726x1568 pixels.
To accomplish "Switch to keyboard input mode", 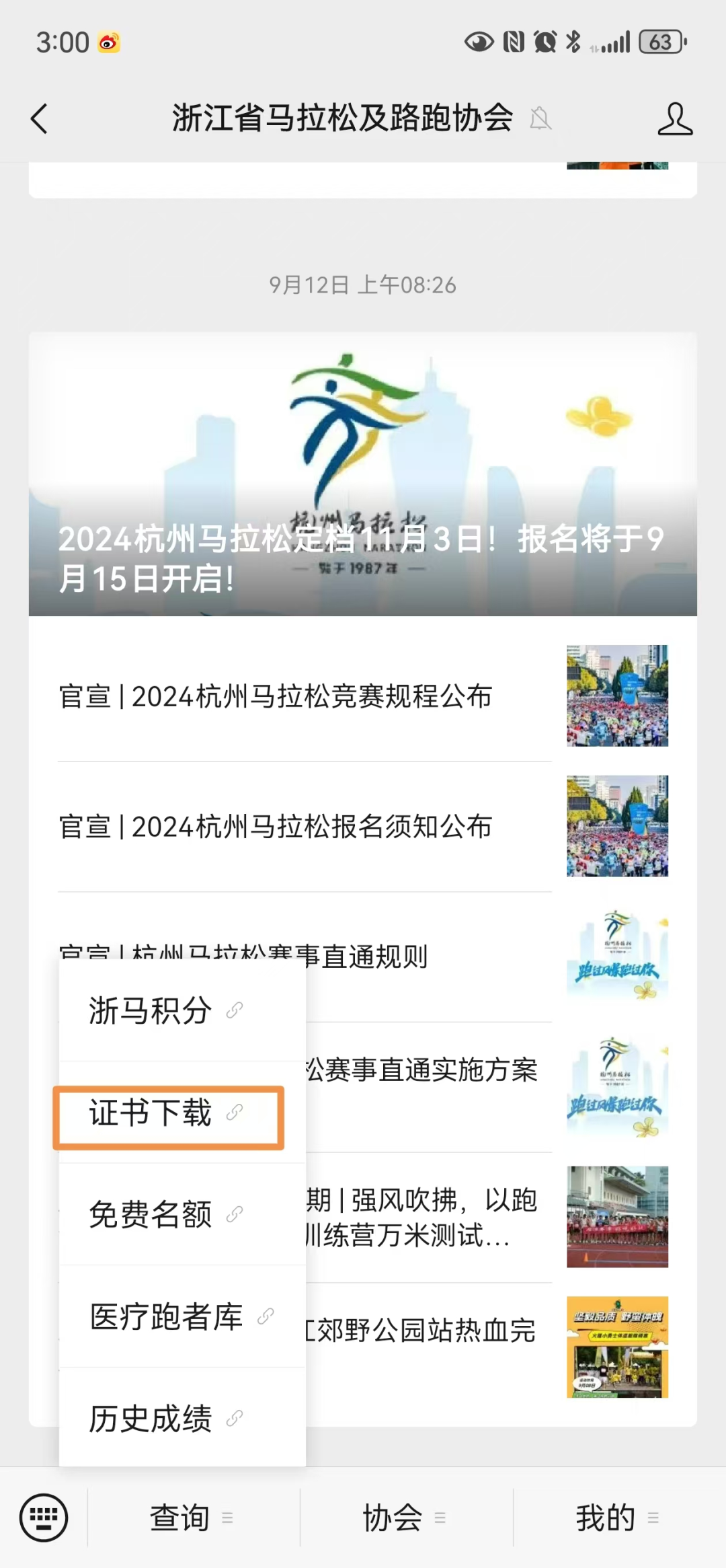I will click(44, 1518).
